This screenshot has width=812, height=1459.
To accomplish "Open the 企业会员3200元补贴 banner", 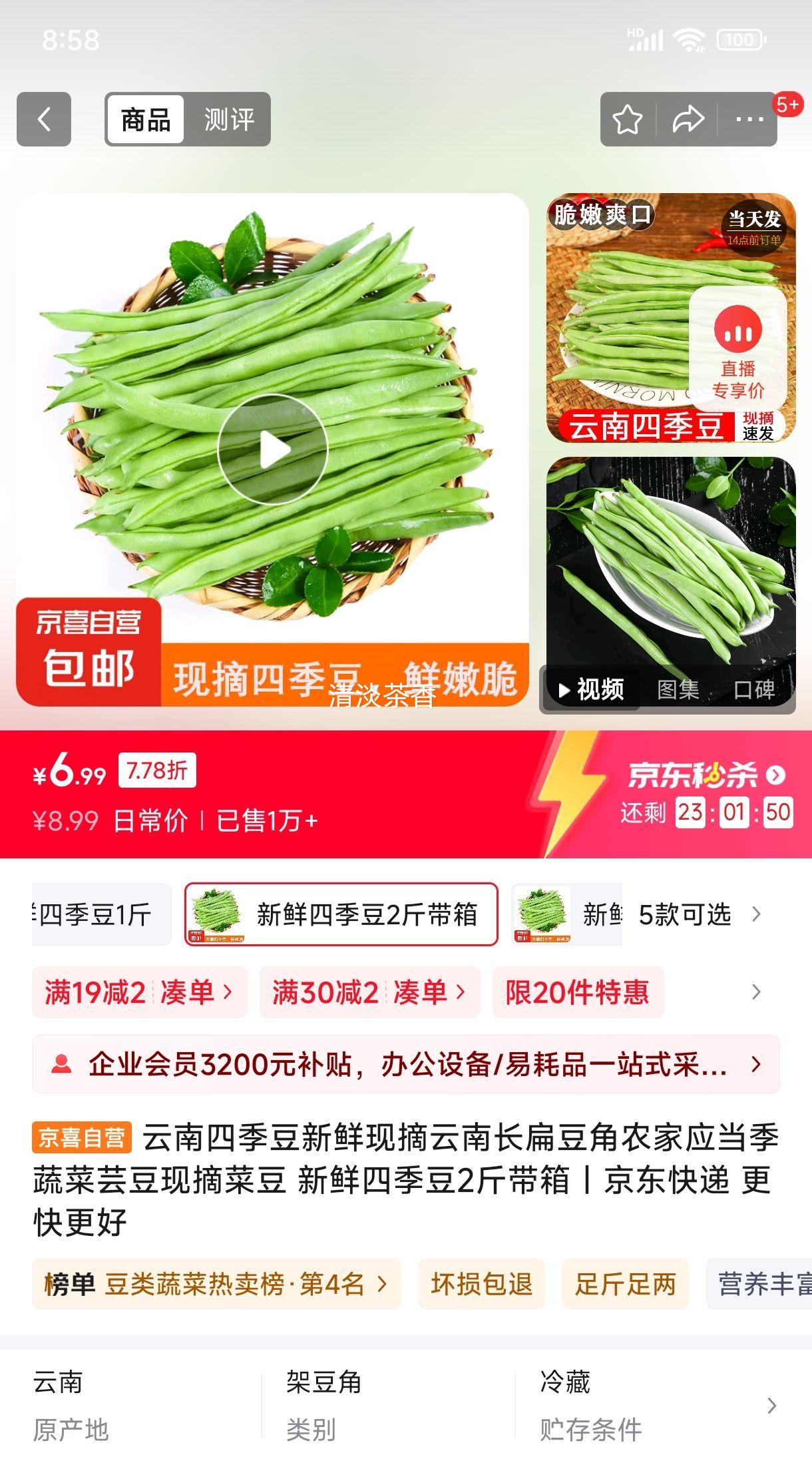I will pos(406,1064).
